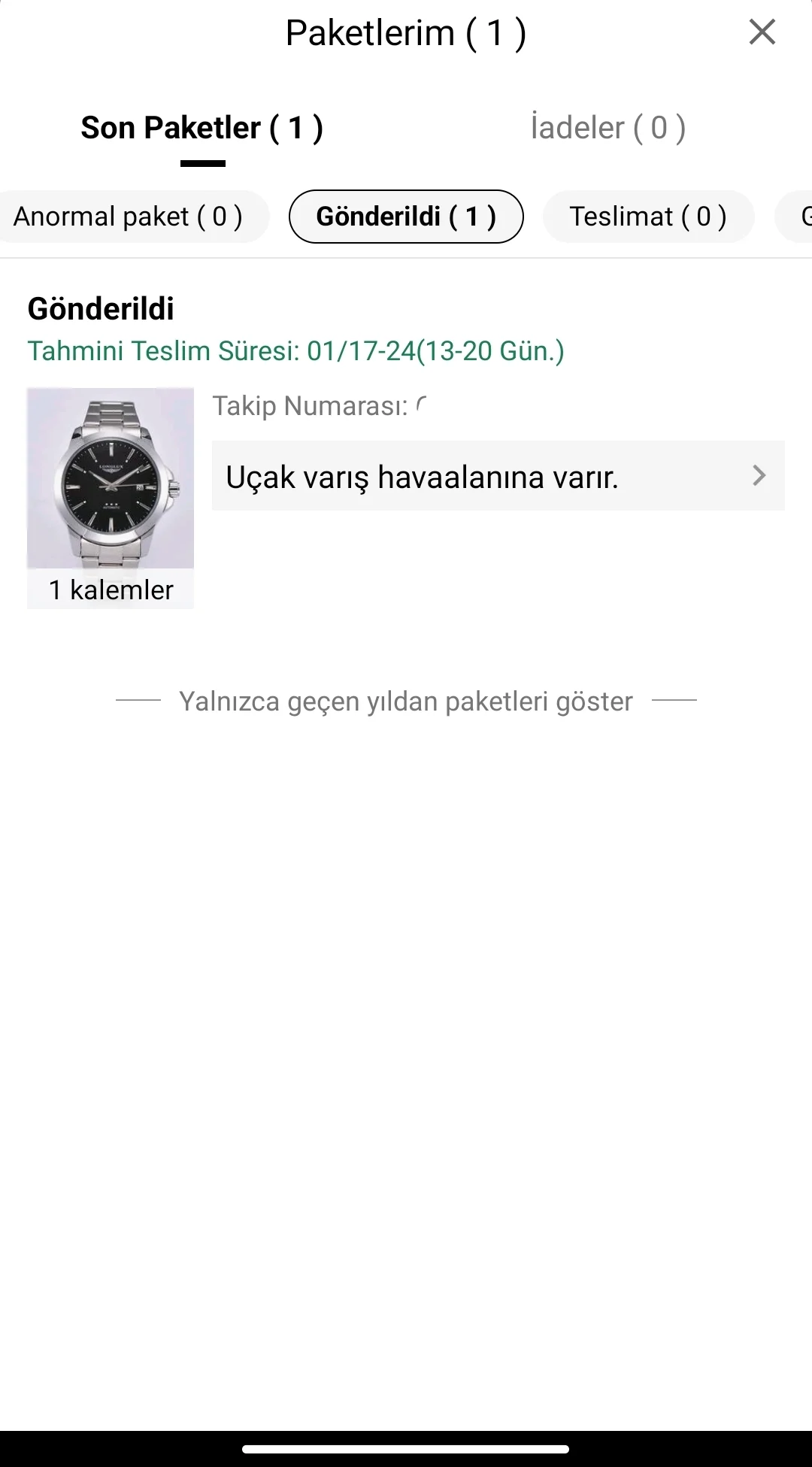Filter by Anormal paket chip

128,217
